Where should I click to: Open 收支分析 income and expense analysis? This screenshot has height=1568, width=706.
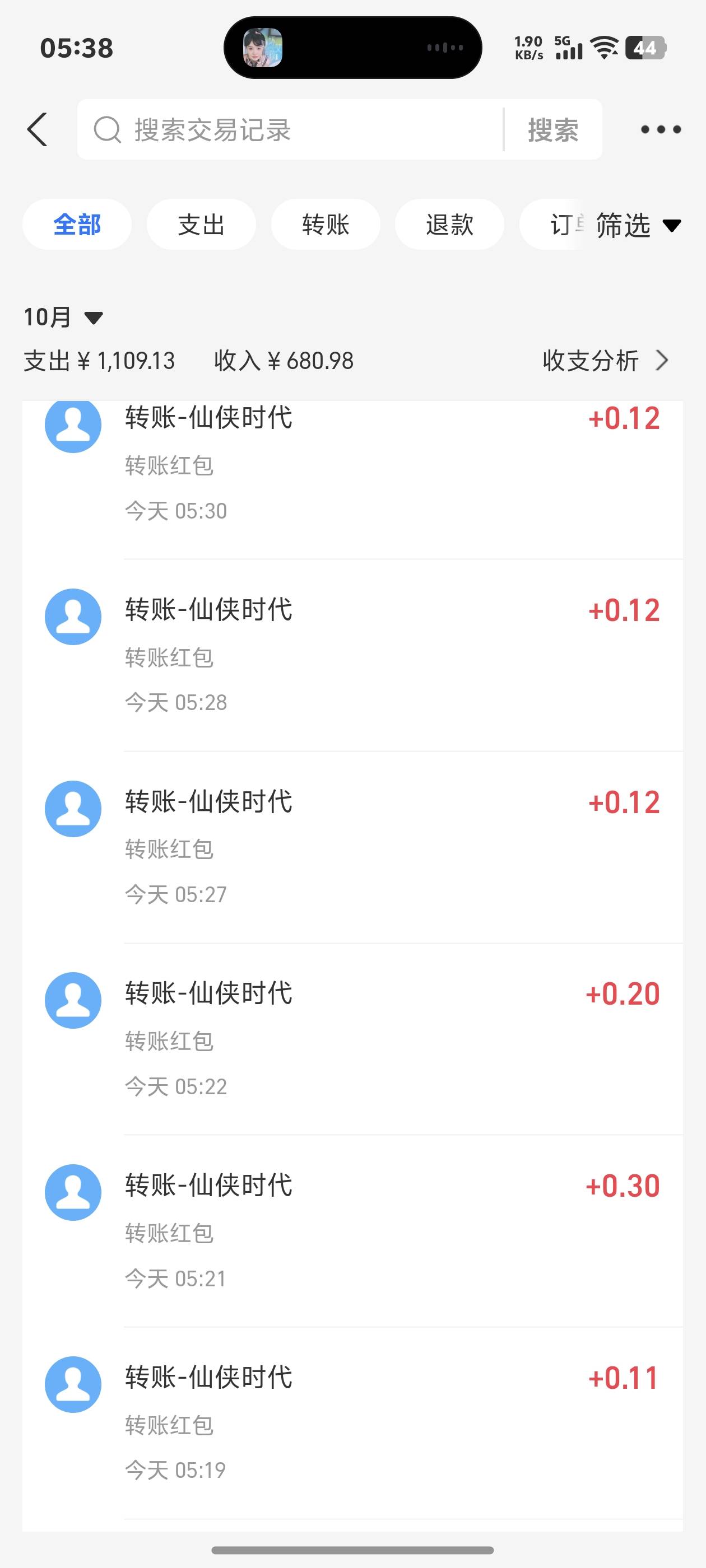[606, 361]
